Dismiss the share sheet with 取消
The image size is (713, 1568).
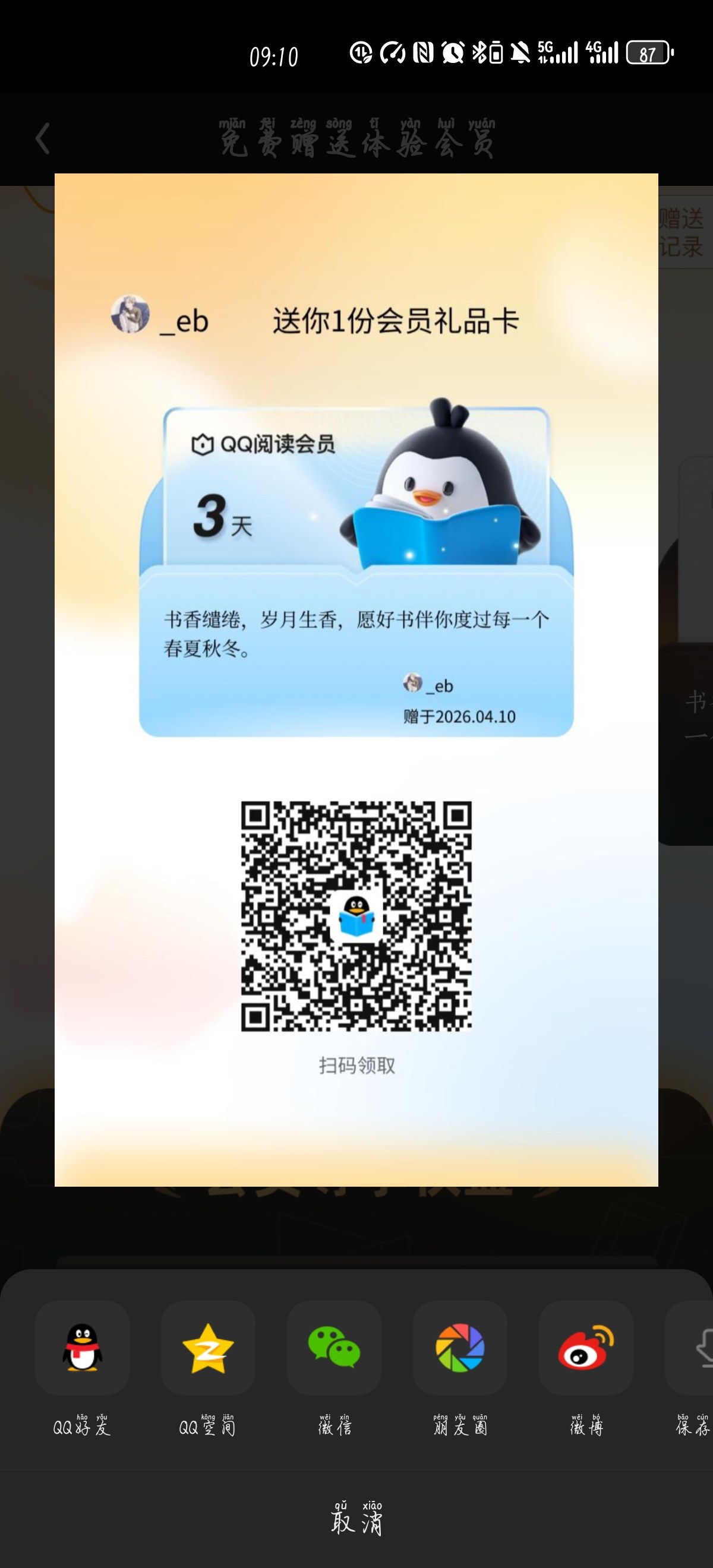pyautogui.click(x=356, y=1520)
